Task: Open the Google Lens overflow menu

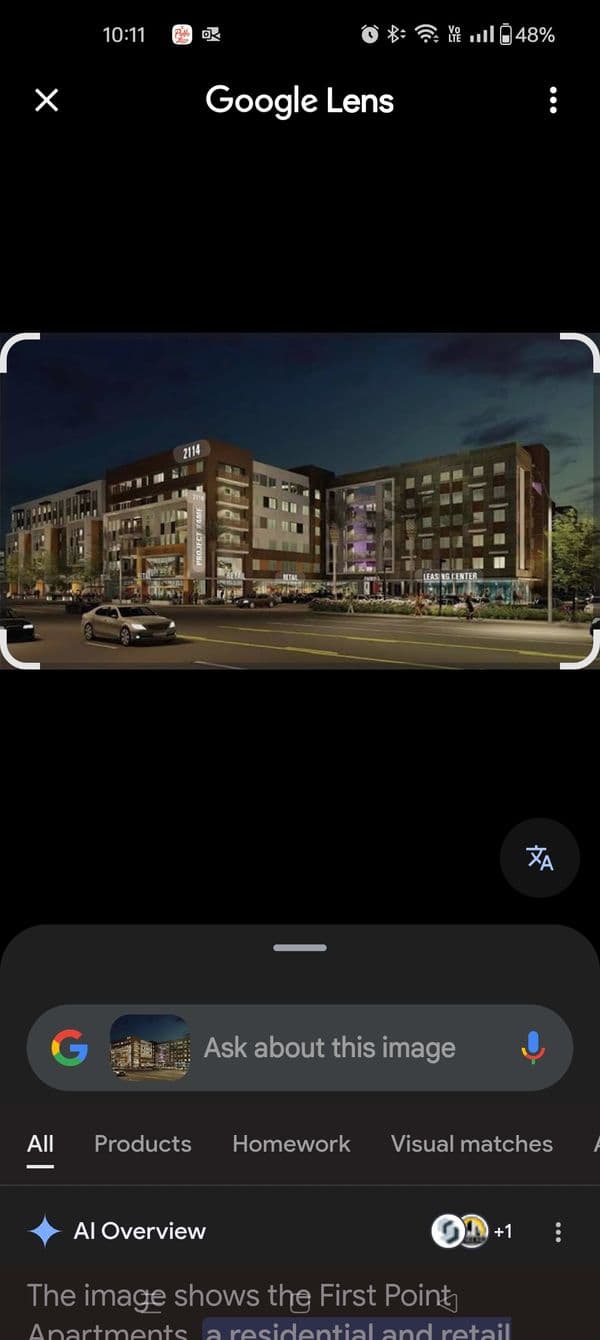Action: pyautogui.click(x=553, y=100)
